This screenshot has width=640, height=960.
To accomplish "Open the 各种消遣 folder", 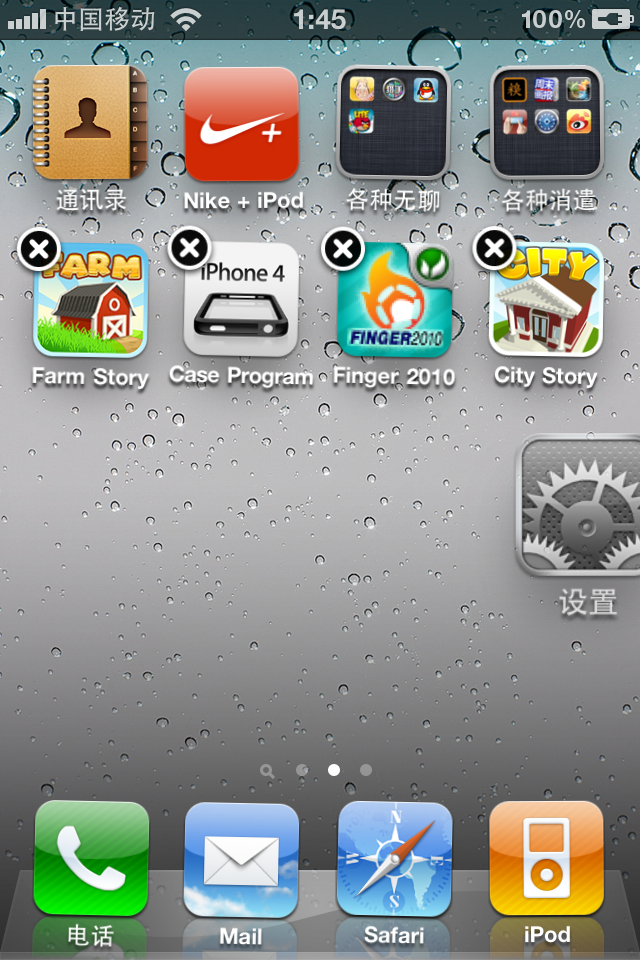I will point(547,124).
